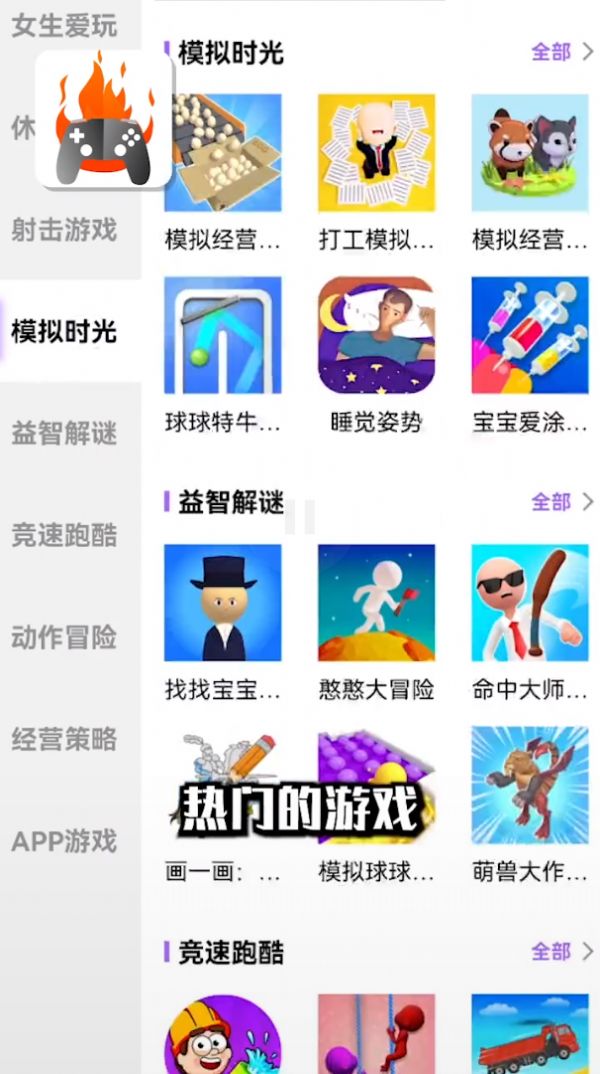View all games in 益智解谜 section

(x=561, y=501)
